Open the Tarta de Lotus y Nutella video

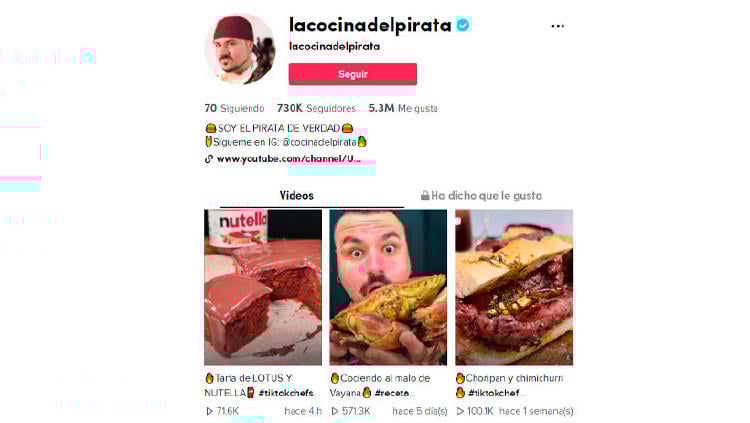click(x=263, y=287)
